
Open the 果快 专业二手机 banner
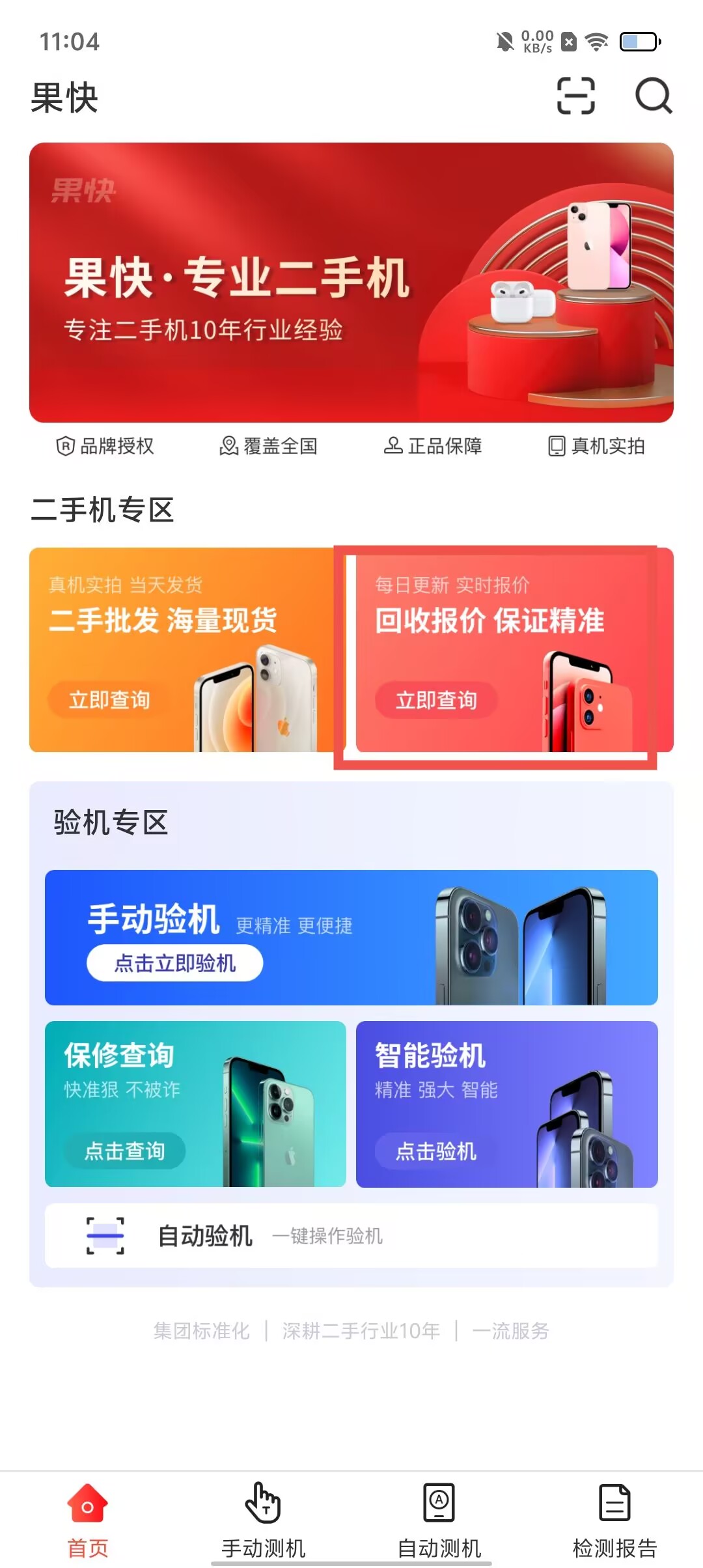coord(351,283)
